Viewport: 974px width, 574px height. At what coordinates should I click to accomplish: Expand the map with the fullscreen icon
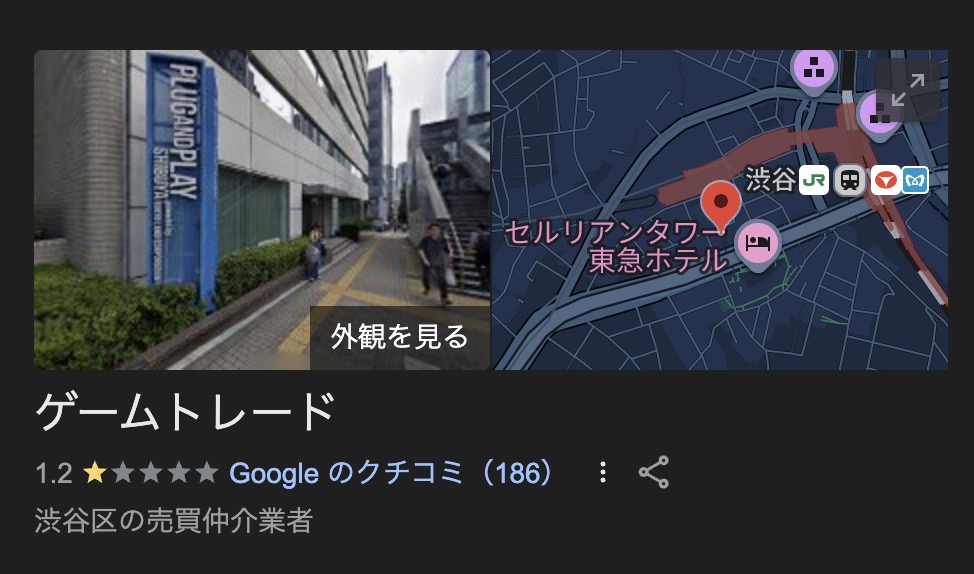pyautogui.click(x=907, y=90)
